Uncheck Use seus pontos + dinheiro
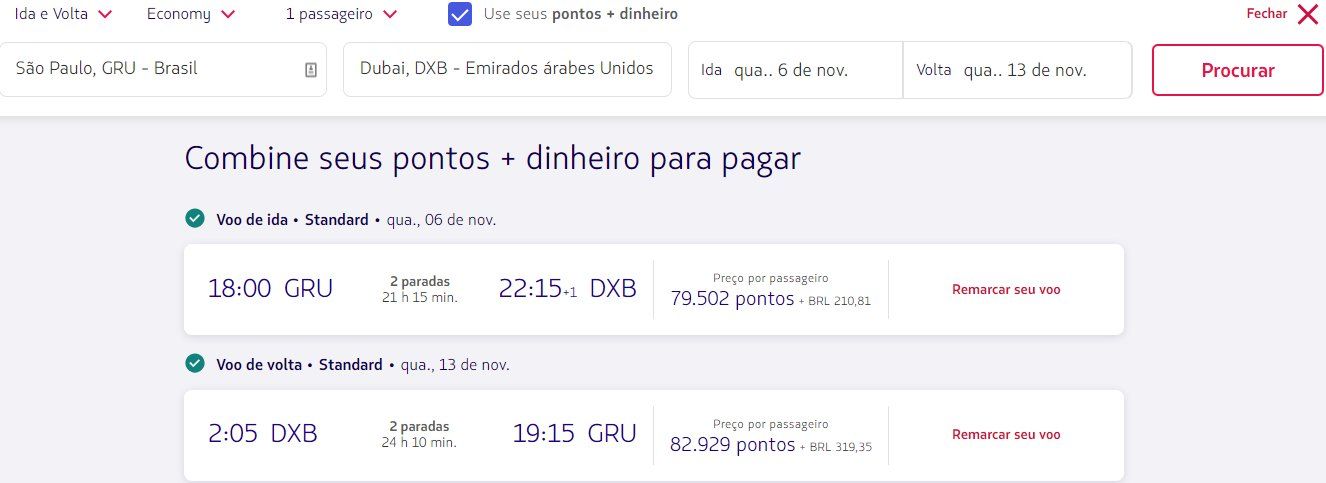Screen dimensions: 1326x483 pos(460,15)
